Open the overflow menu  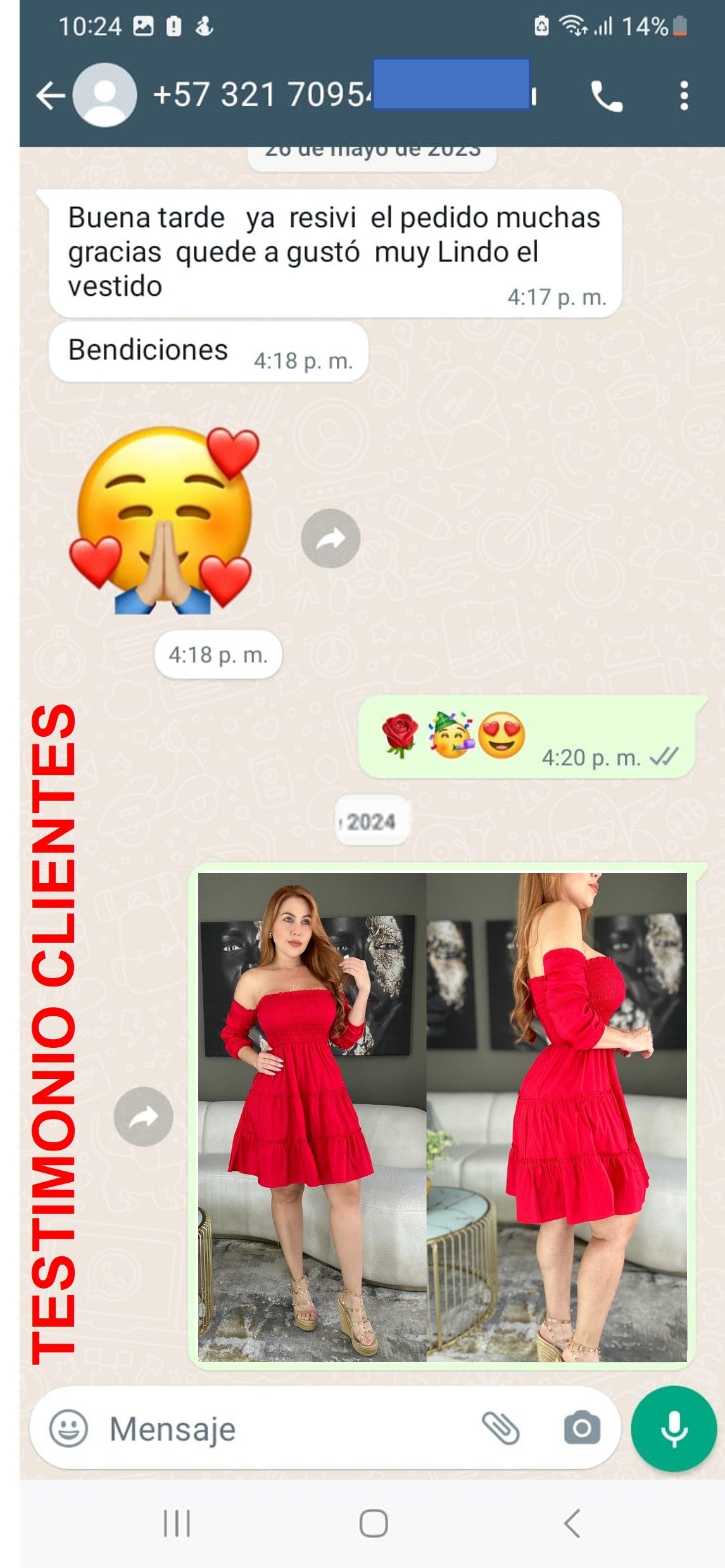point(683,96)
